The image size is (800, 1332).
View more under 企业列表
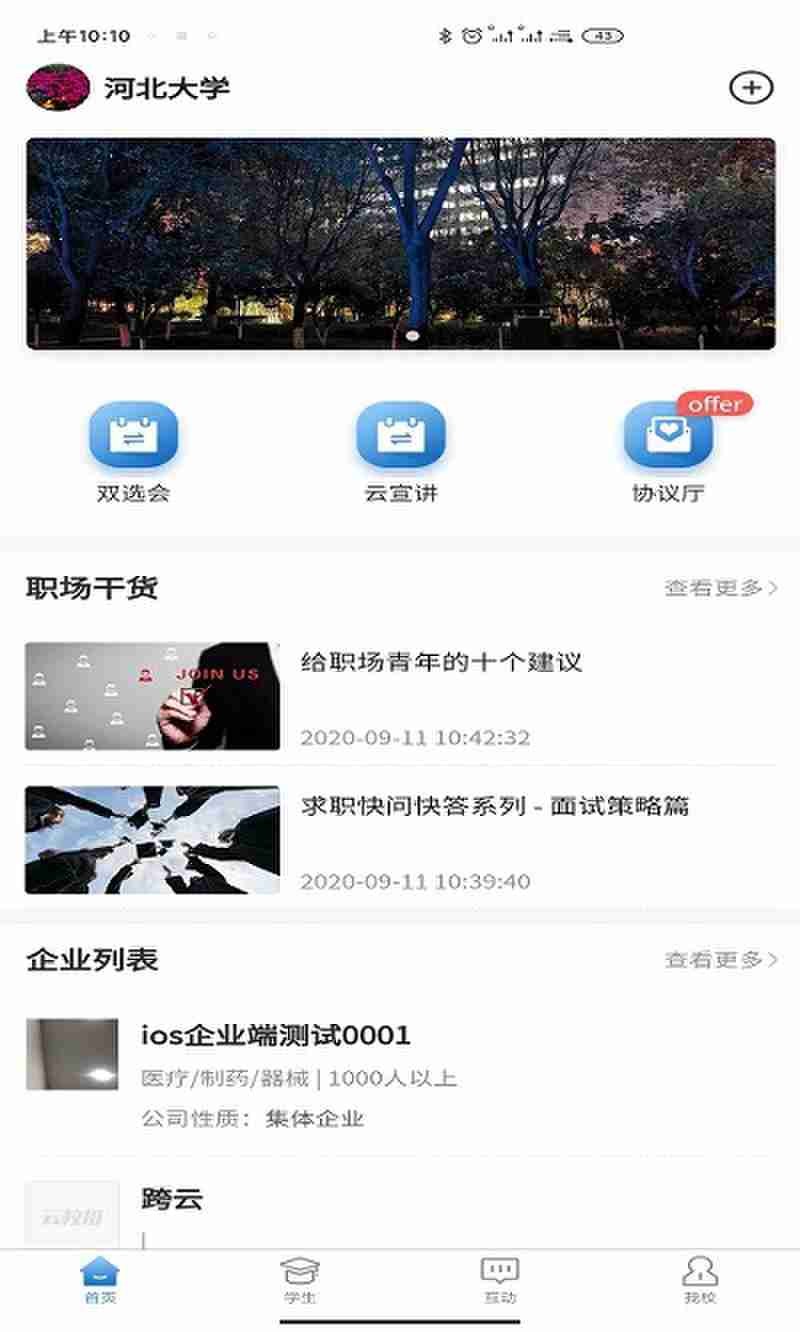click(720, 960)
